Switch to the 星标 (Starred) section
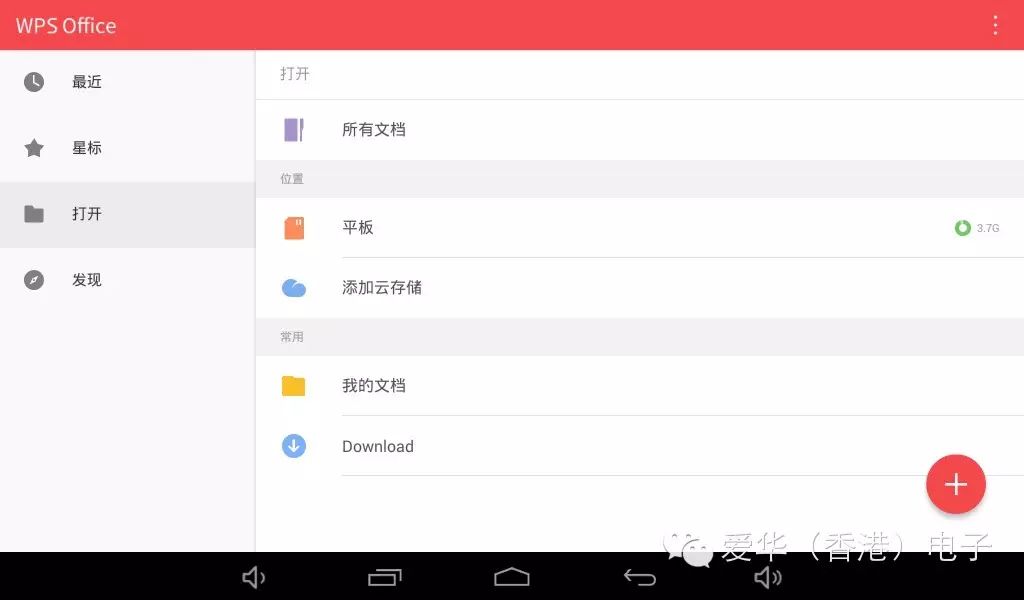This screenshot has height=600, width=1024. click(87, 148)
